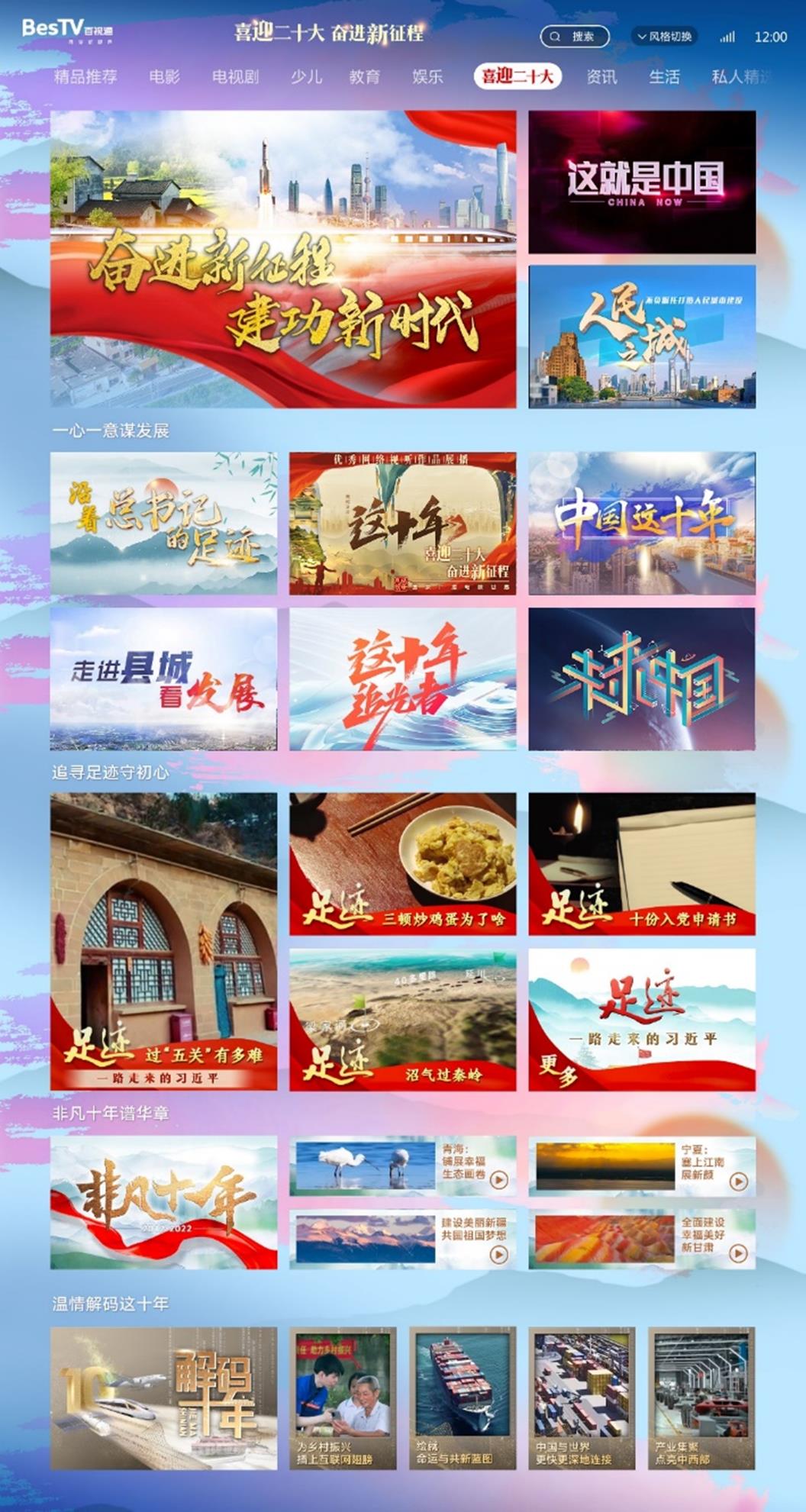The image size is (806, 1512).
Task: Open 沿着总书记的足迹 card
Action: 163,523
